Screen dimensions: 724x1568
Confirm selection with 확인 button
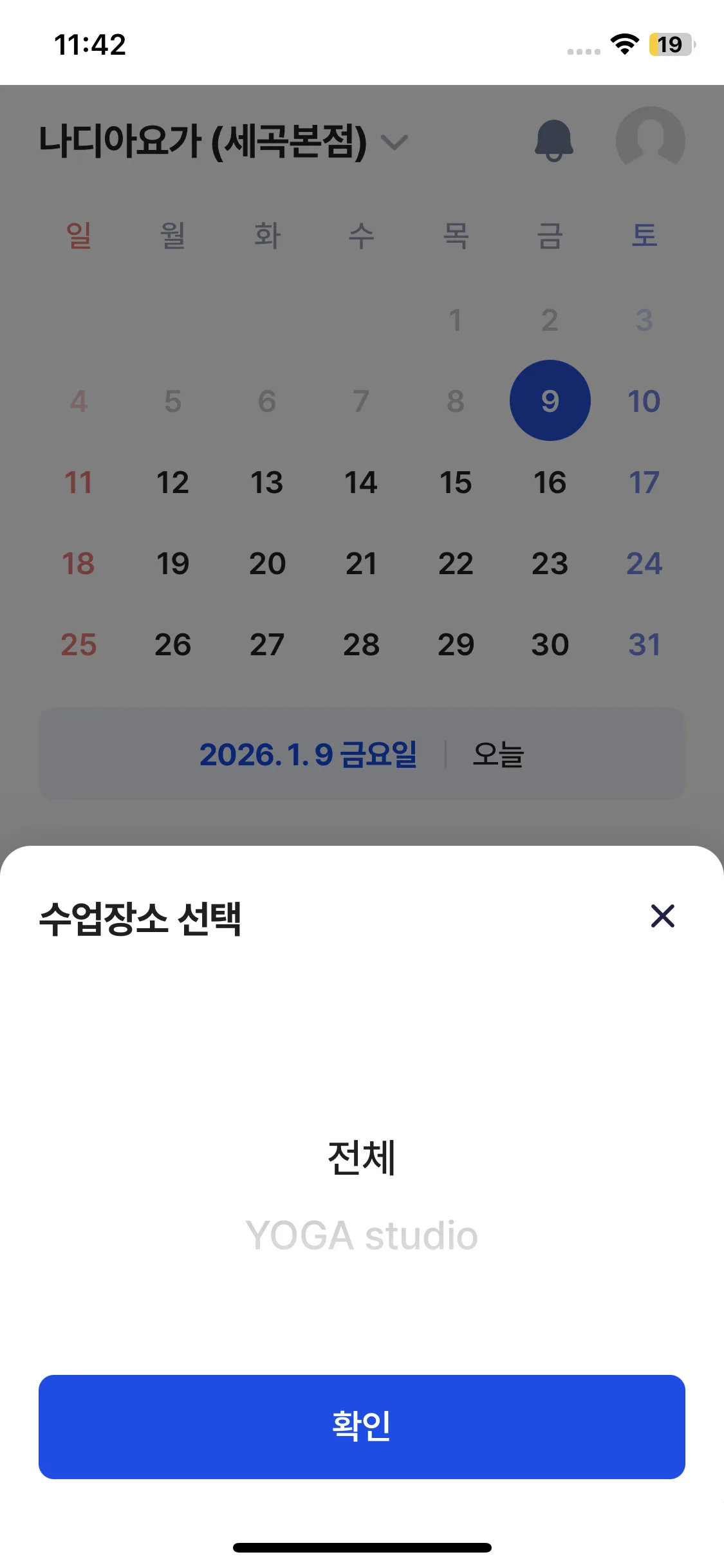click(362, 1426)
